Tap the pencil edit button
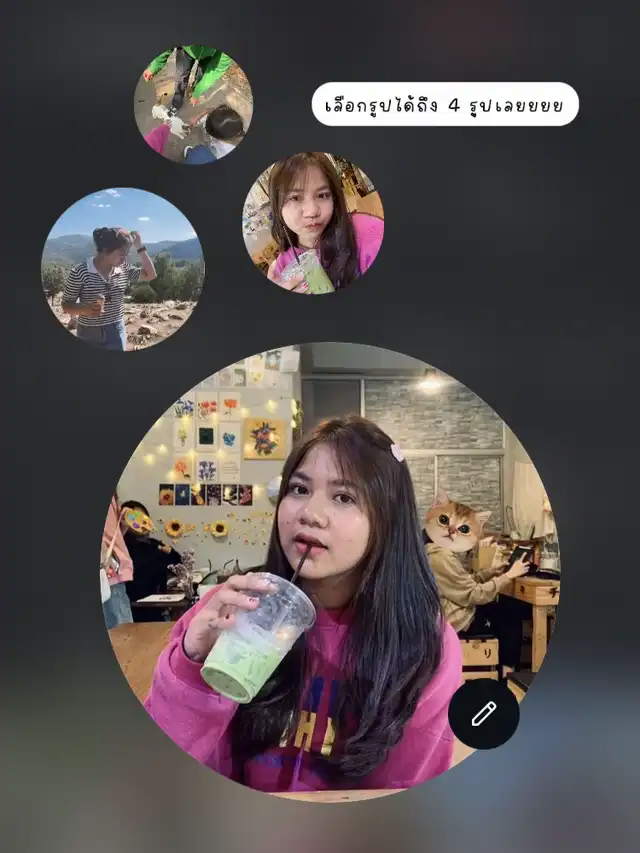 pyautogui.click(x=483, y=714)
